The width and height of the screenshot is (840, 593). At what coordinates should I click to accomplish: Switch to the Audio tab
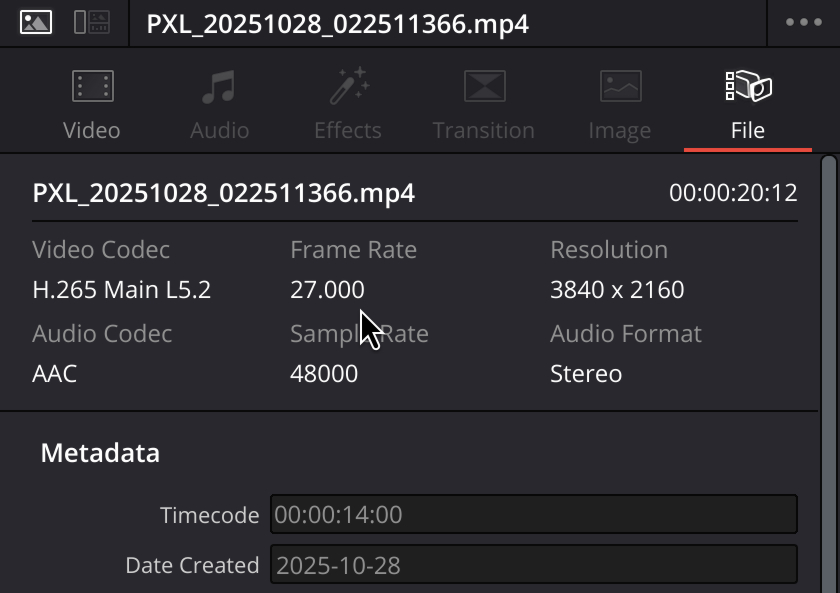(219, 106)
